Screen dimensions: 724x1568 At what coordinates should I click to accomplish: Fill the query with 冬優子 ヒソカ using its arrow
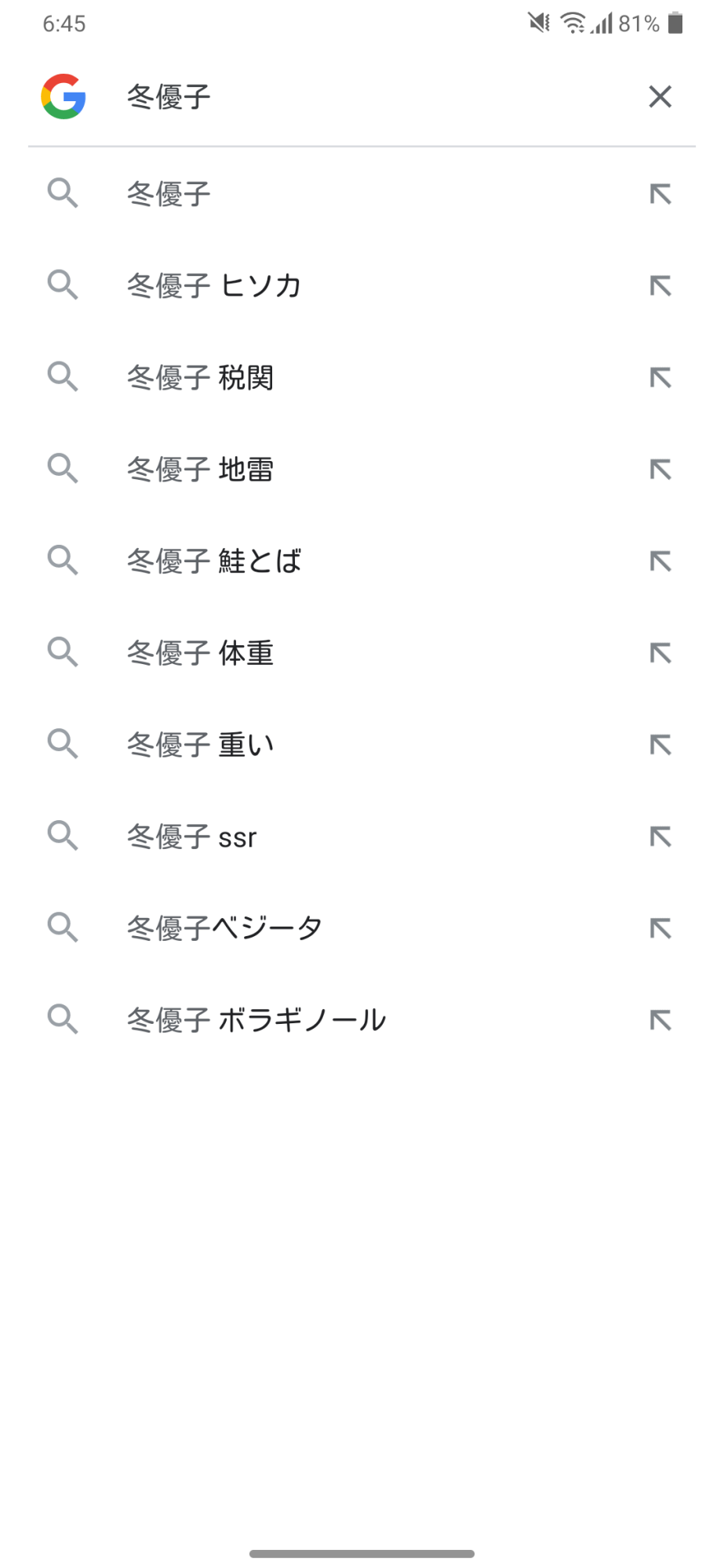point(660,285)
